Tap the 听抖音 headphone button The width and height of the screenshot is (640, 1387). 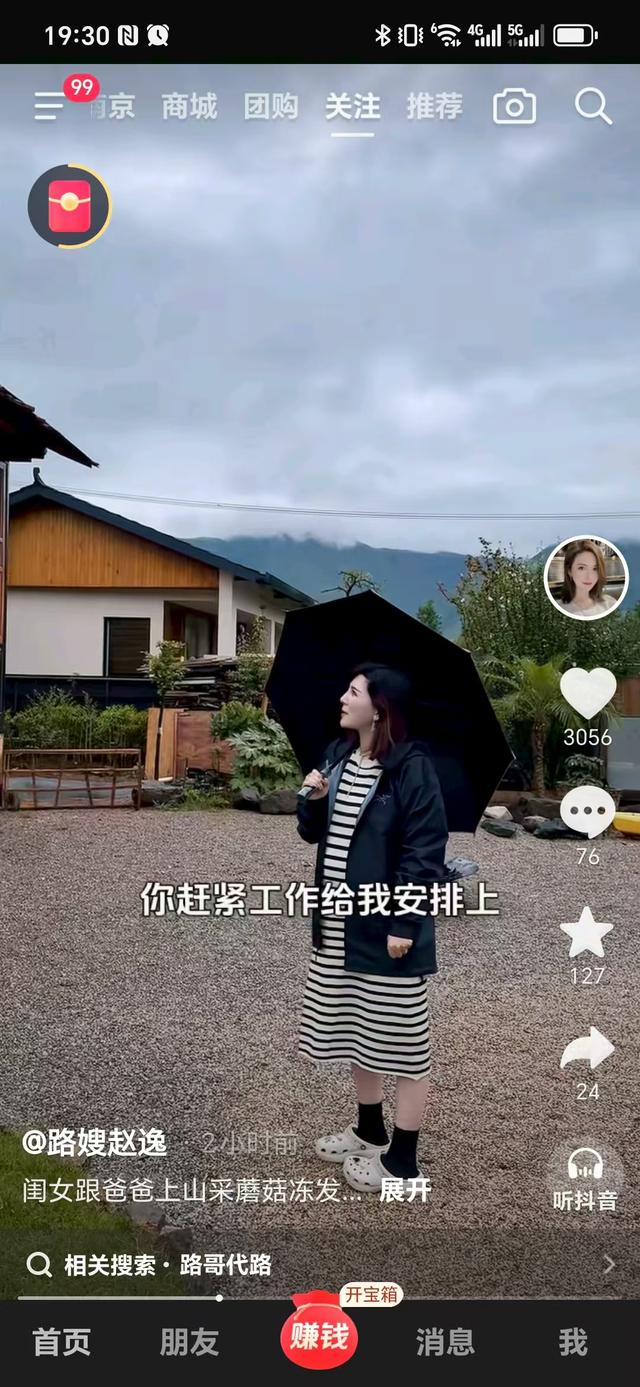point(585,1179)
